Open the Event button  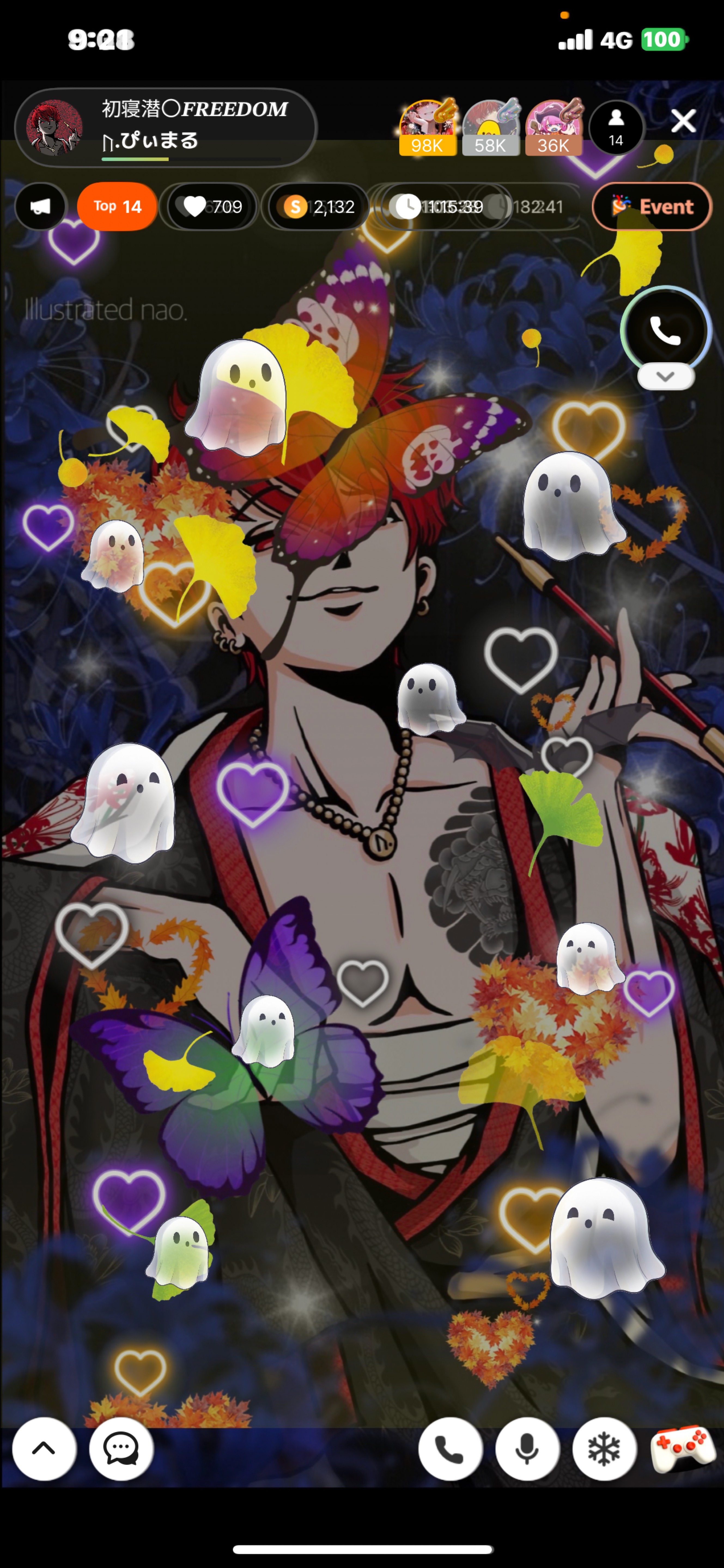[652, 207]
